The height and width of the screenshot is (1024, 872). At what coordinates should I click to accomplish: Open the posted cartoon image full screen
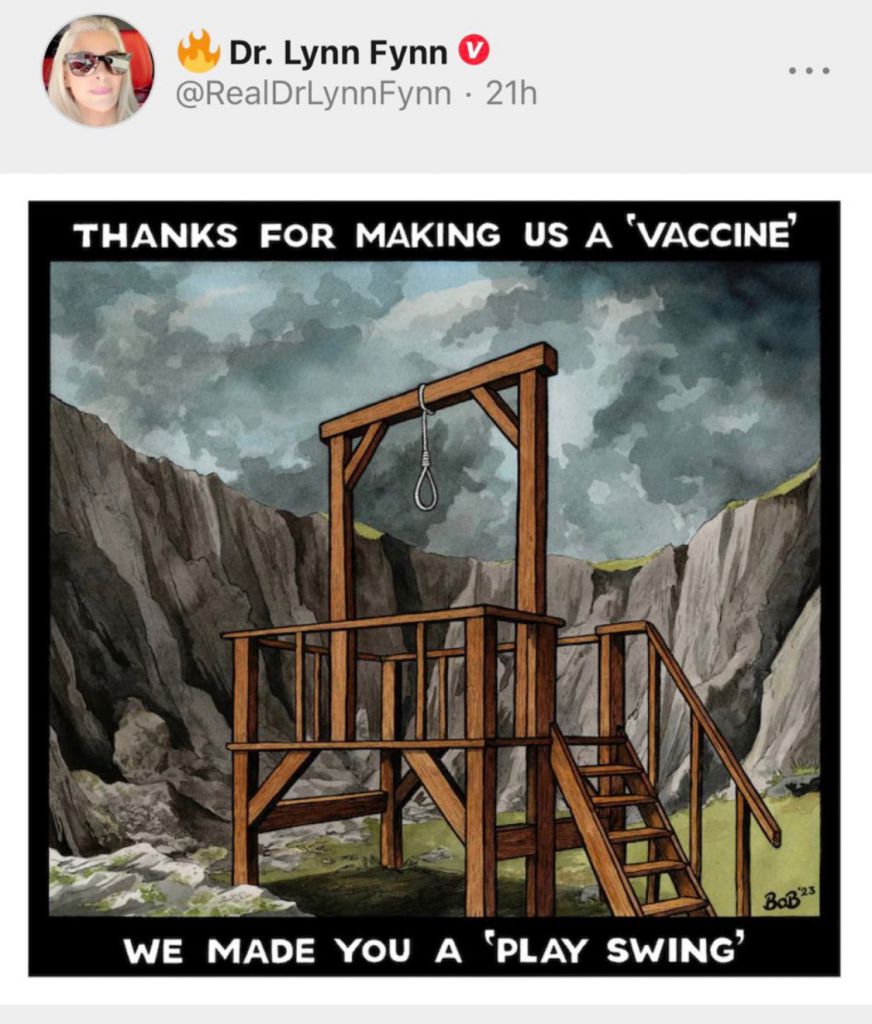(x=435, y=588)
